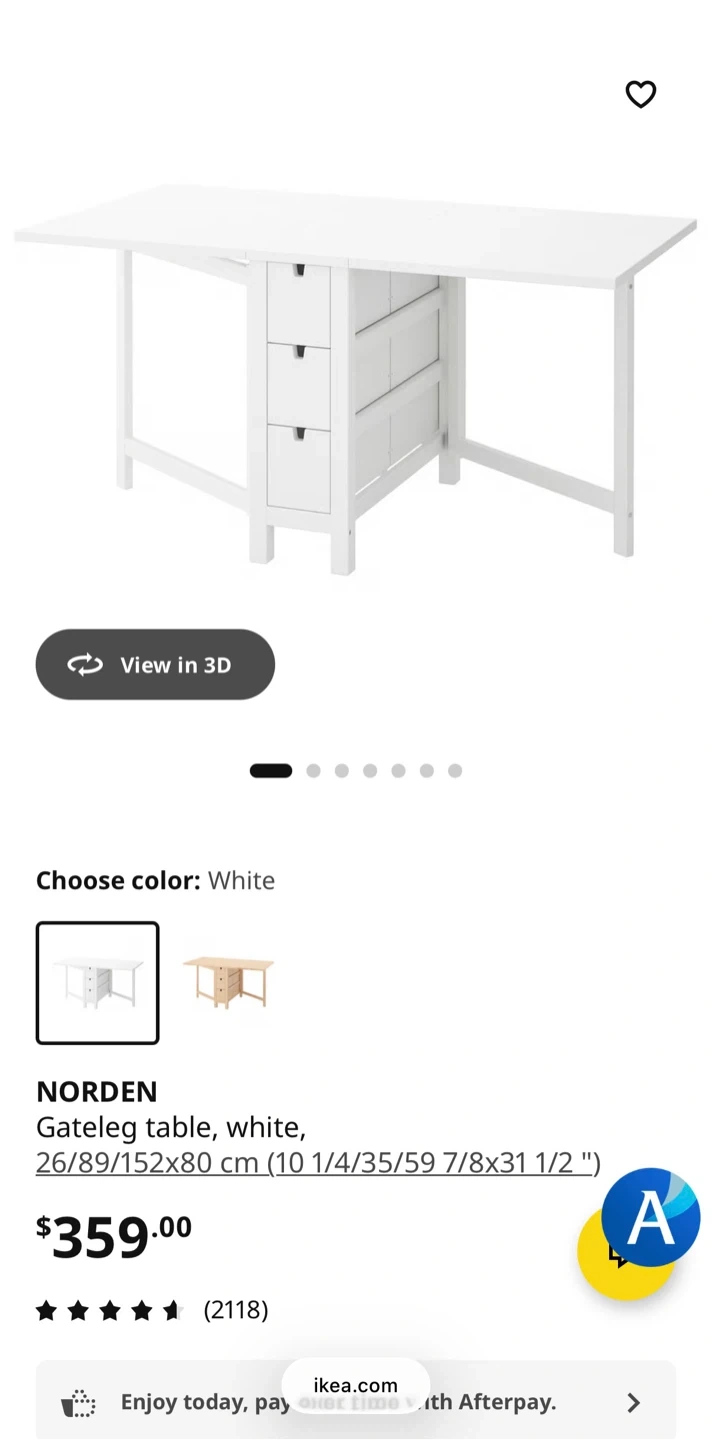712x1440 pixels.
Task: Open the View in 3D viewer
Action: click(155, 665)
